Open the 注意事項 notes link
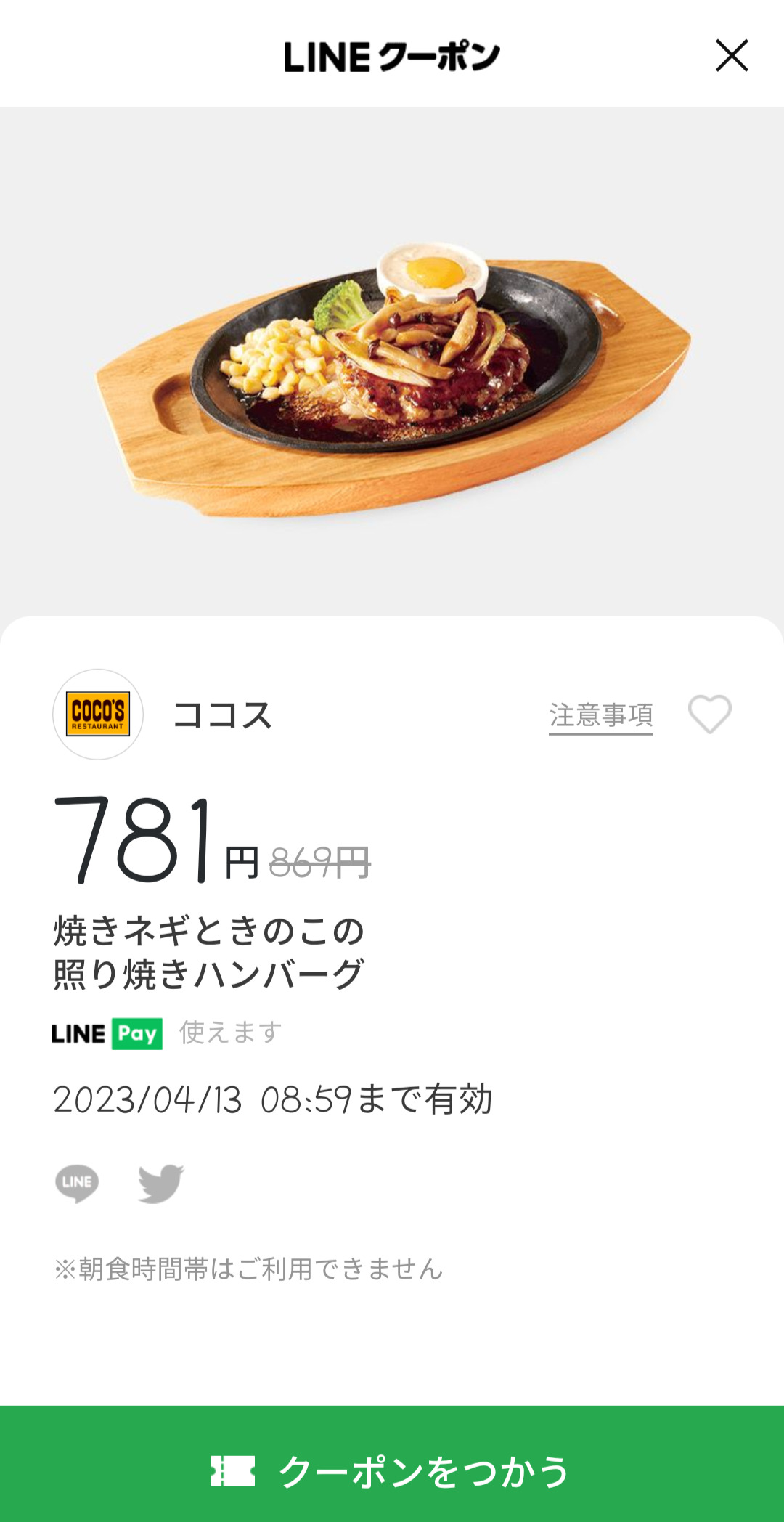784x1522 pixels. click(x=600, y=715)
